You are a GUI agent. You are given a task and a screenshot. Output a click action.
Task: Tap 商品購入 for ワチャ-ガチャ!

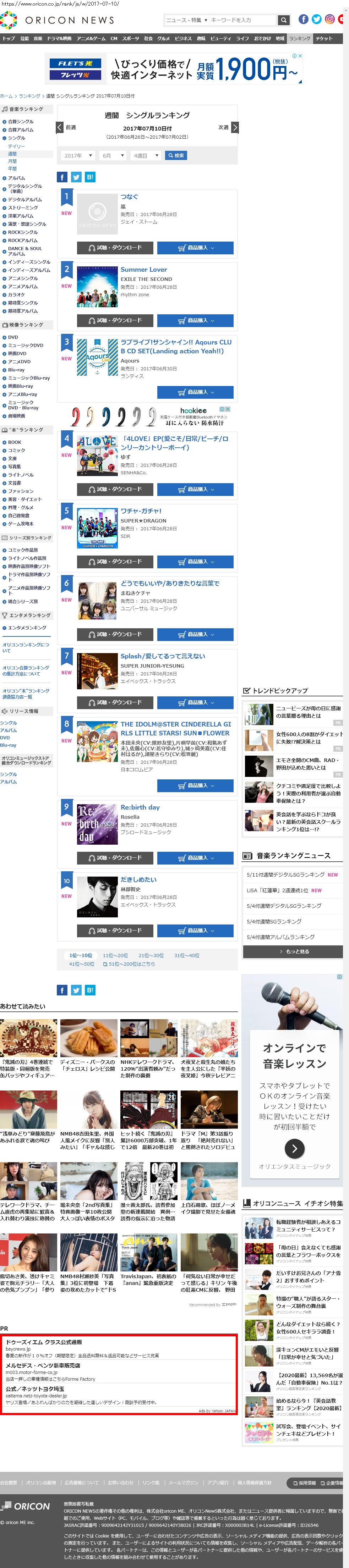click(x=195, y=561)
